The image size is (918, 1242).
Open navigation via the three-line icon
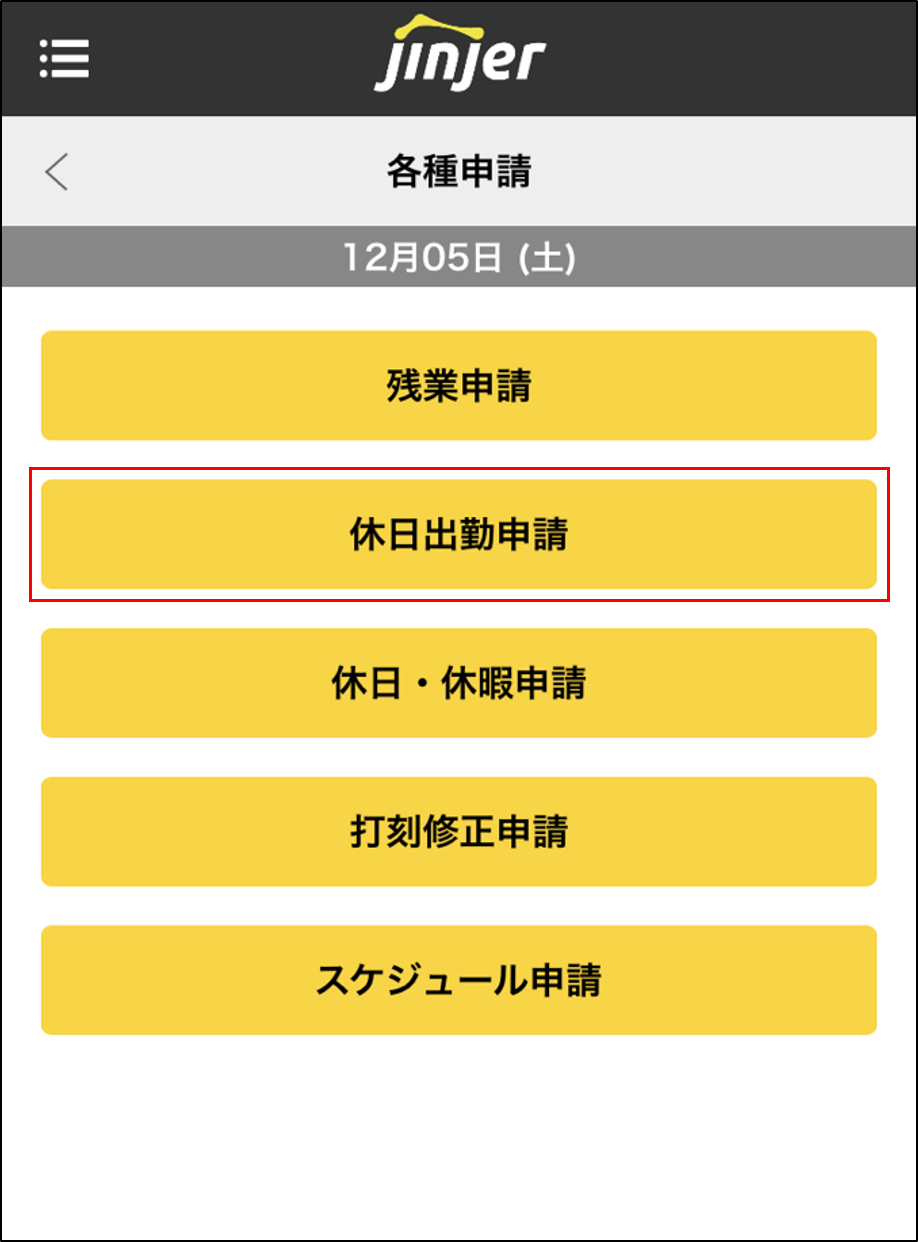(x=63, y=58)
